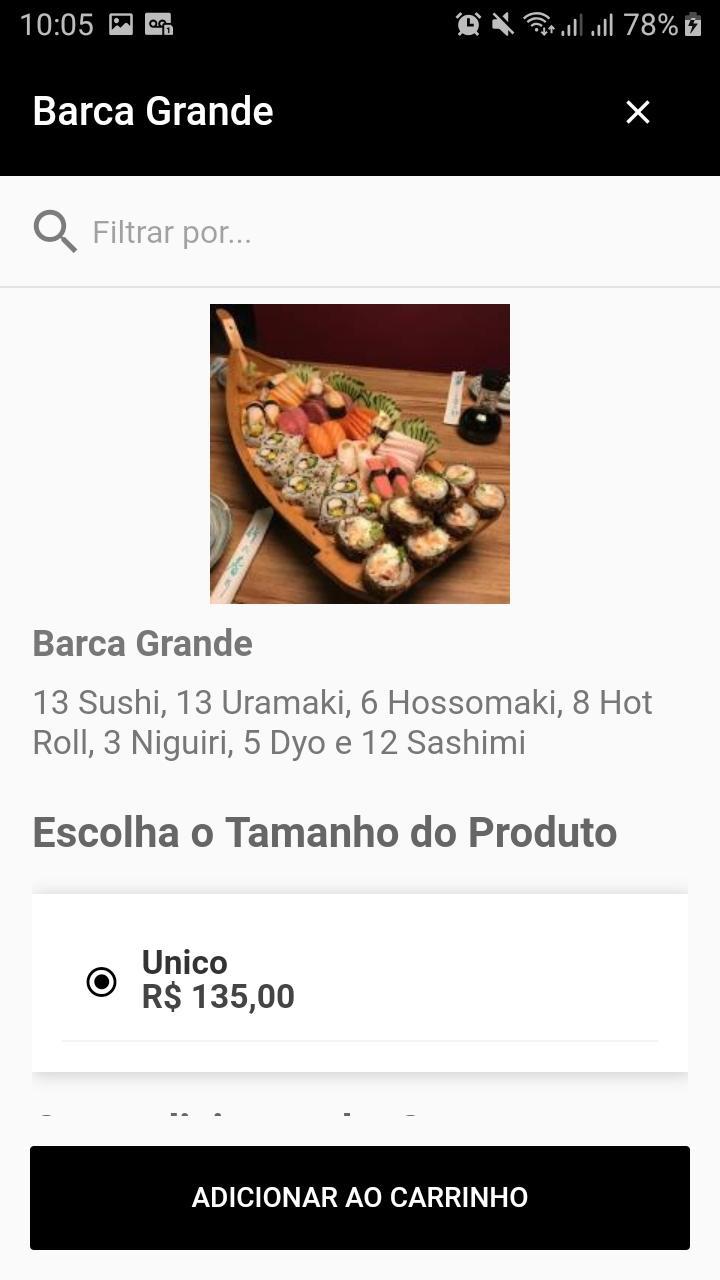Add the item with Adicionar ao Carrinho
This screenshot has width=720, height=1280.
pyautogui.click(x=360, y=1197)
